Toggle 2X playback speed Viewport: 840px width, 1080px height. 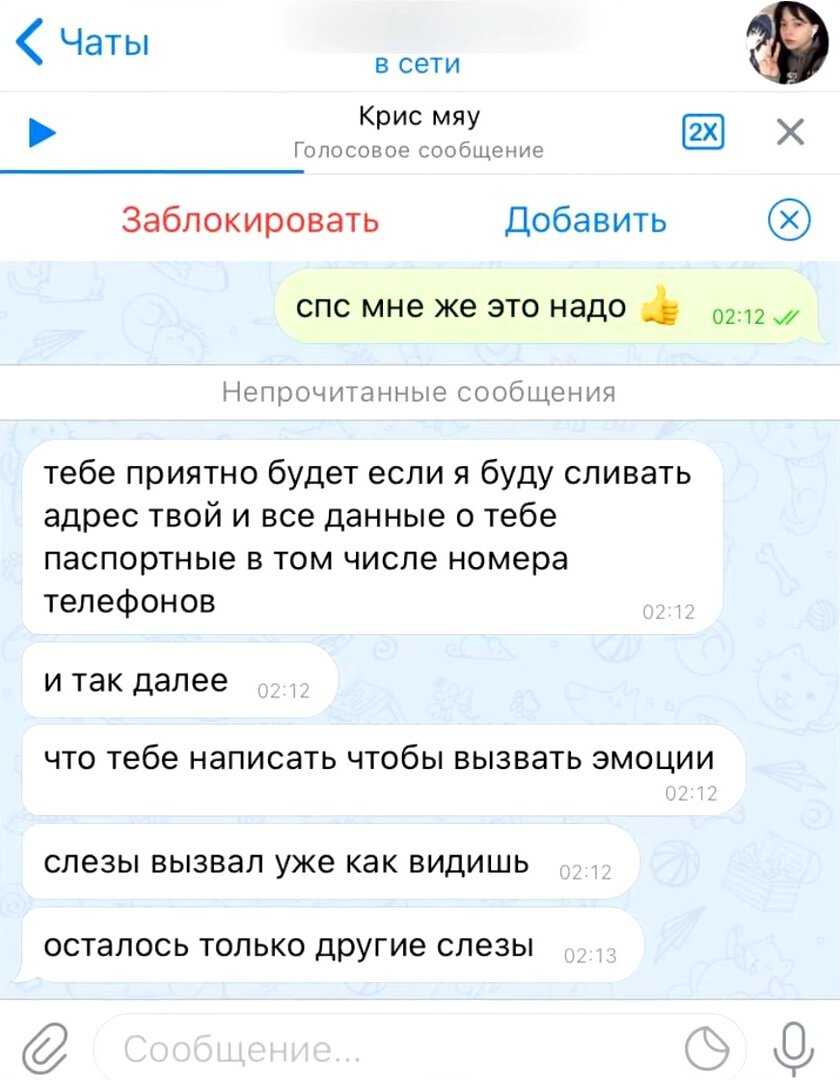click(x=704, y=133)
